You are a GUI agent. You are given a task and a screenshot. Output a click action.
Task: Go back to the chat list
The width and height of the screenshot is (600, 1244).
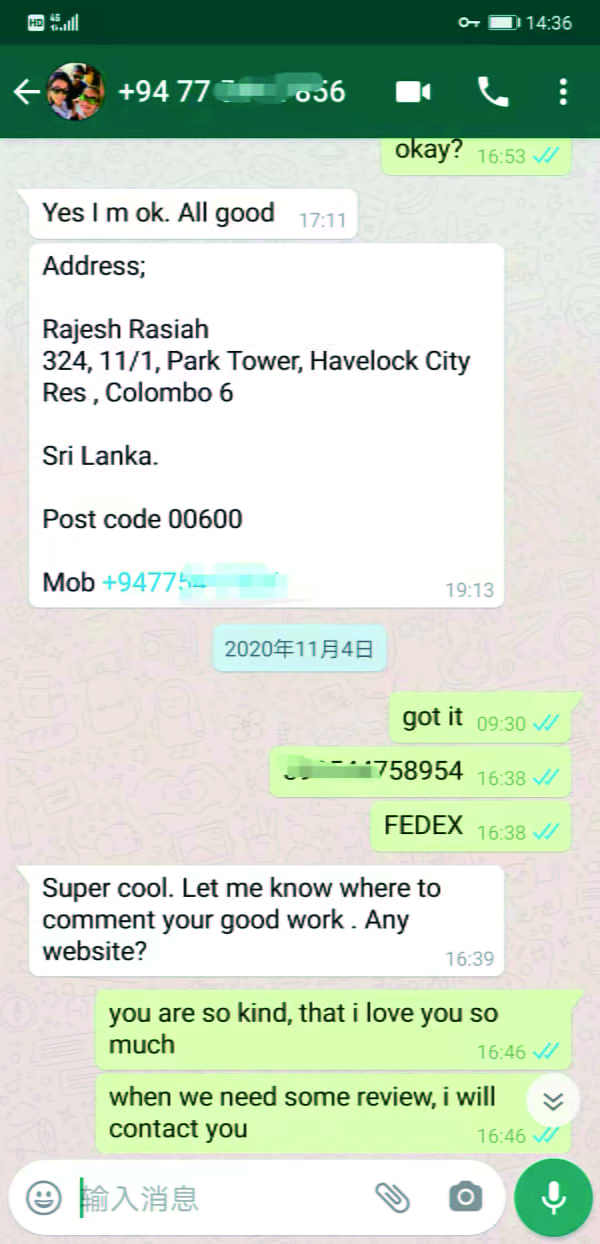coord(26,93)
